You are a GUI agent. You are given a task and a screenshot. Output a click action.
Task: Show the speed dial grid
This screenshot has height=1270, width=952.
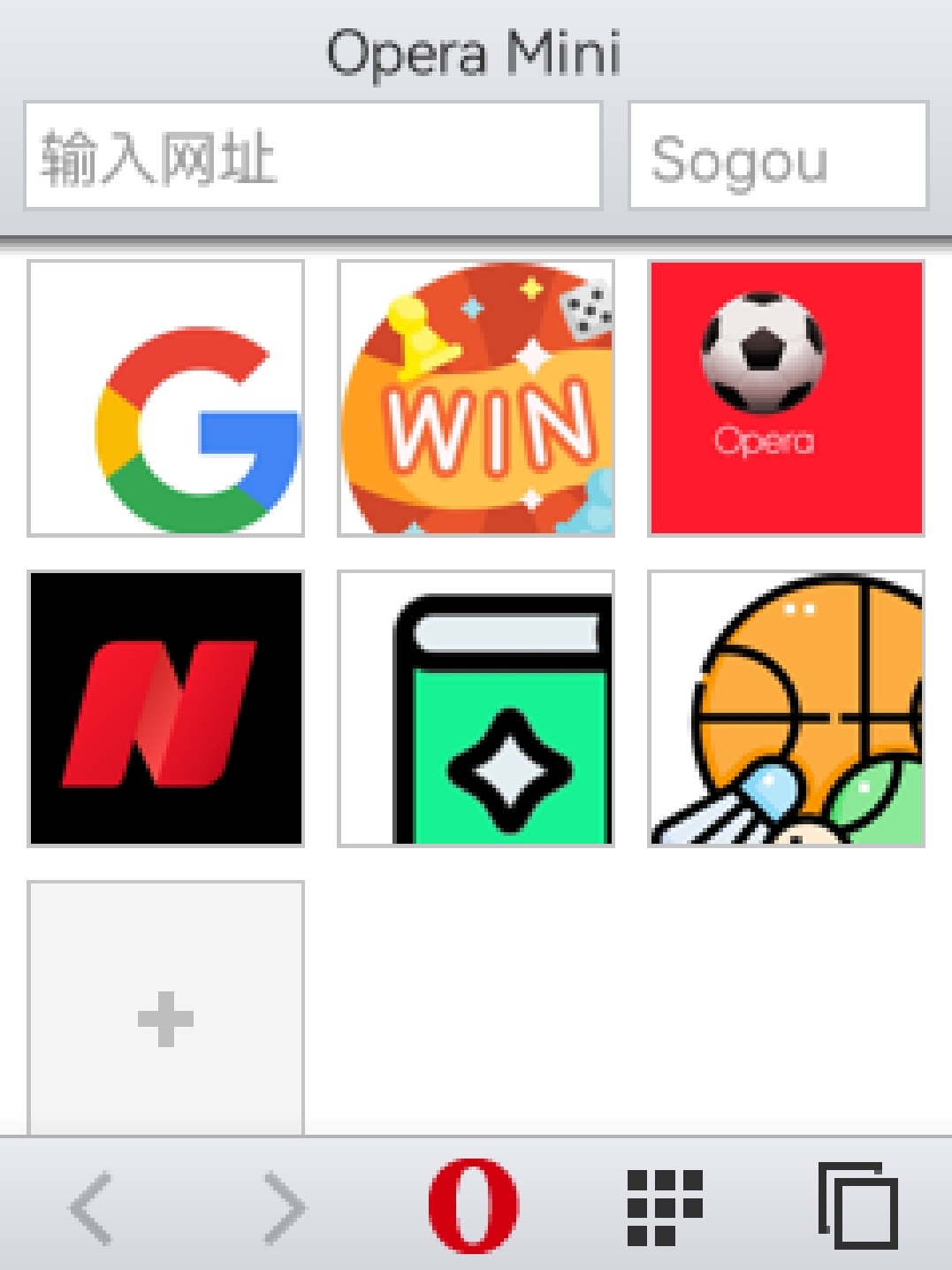coord(665,1207)
